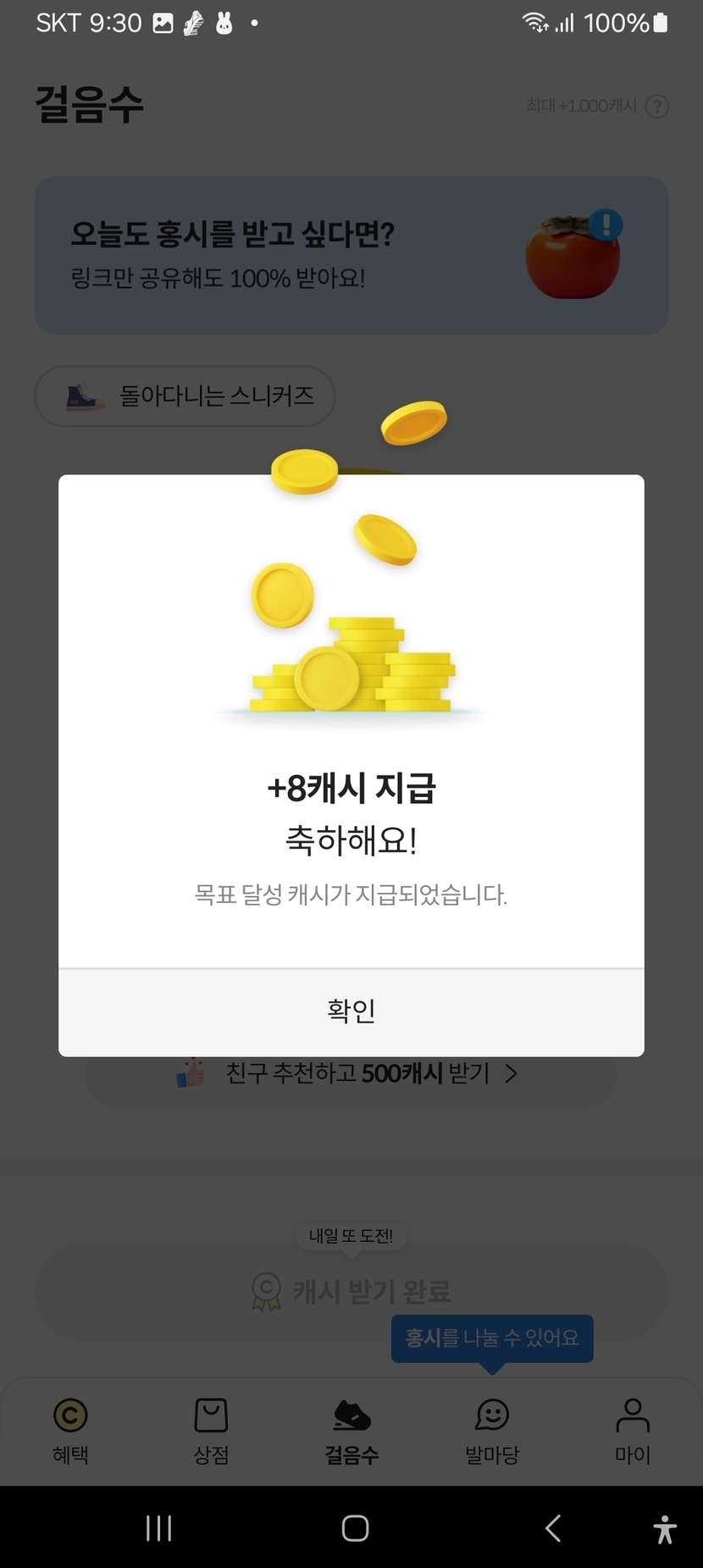
Task: Tap the help question mark icon
Action: (656, 107)
